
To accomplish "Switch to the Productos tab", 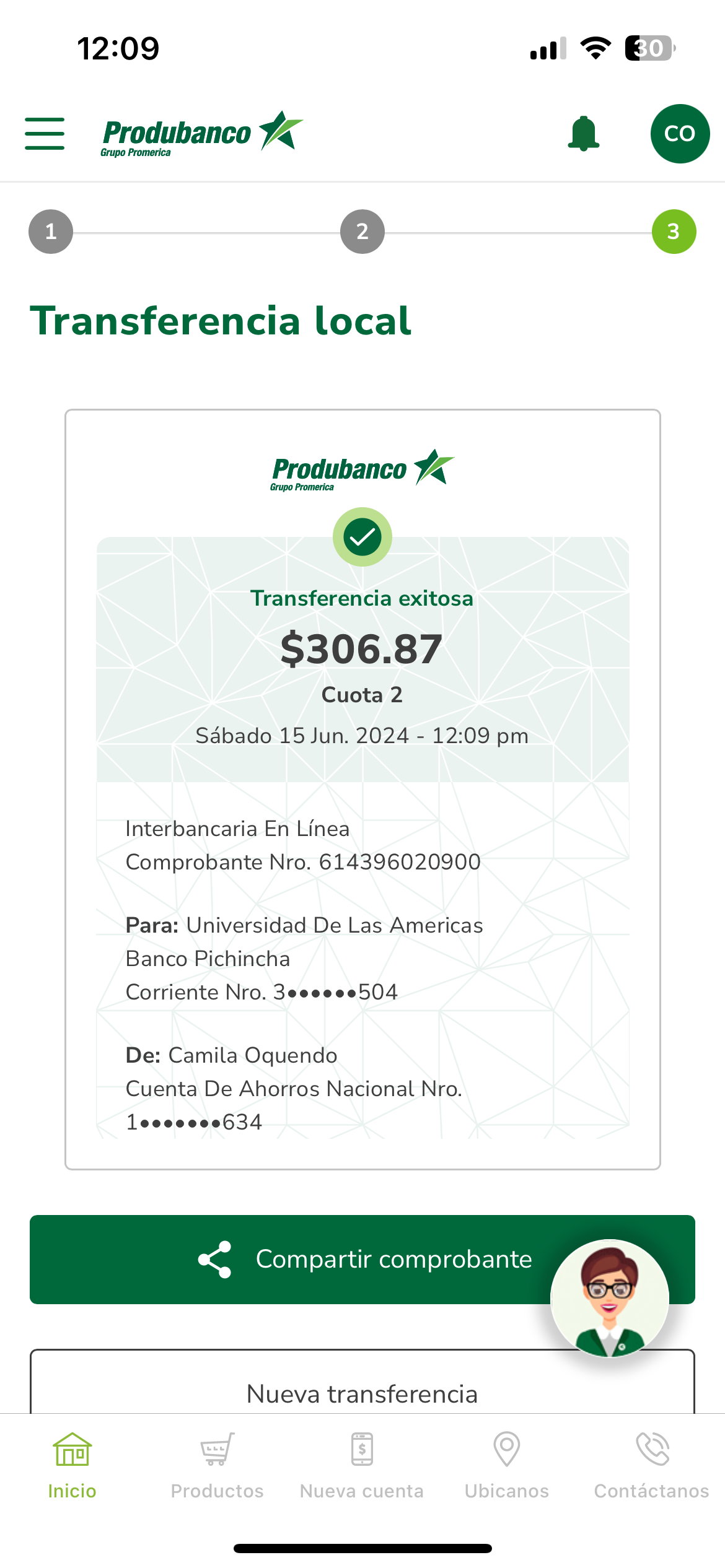I will tap(217, 1465).
